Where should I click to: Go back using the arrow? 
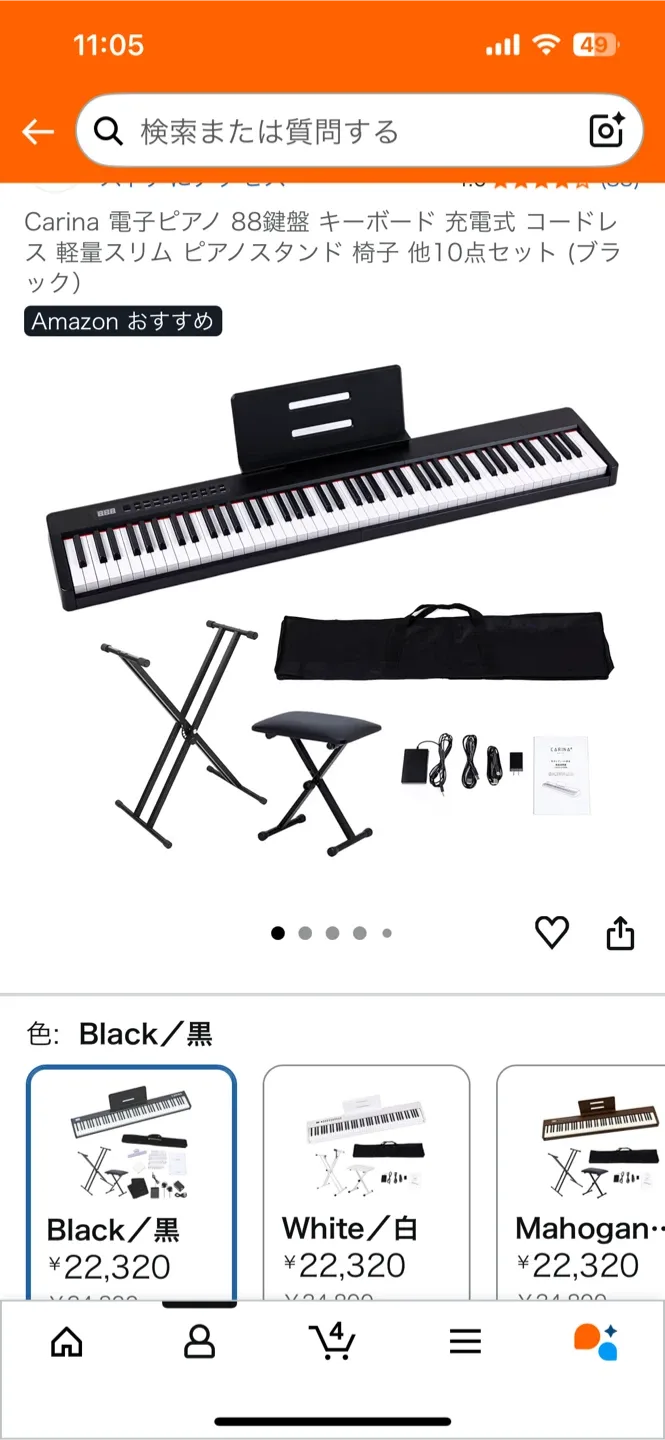click(x=38, y=132)
